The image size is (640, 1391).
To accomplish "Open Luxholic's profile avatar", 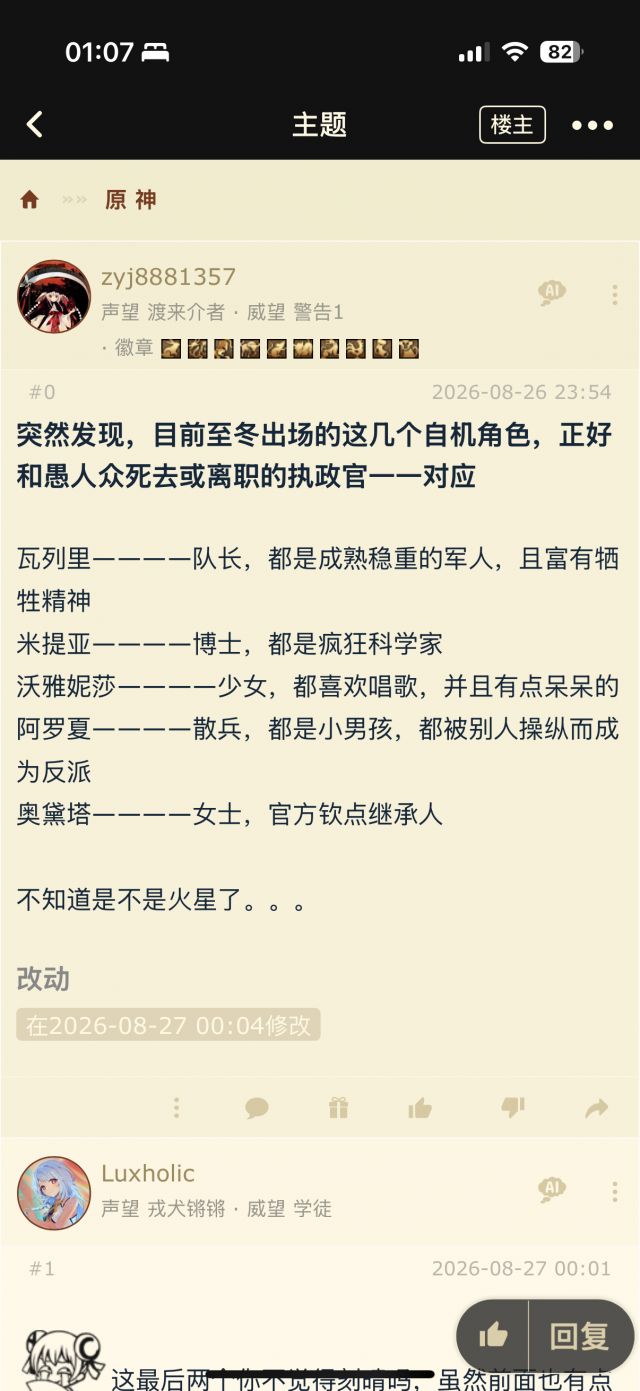I will 54,1193.
